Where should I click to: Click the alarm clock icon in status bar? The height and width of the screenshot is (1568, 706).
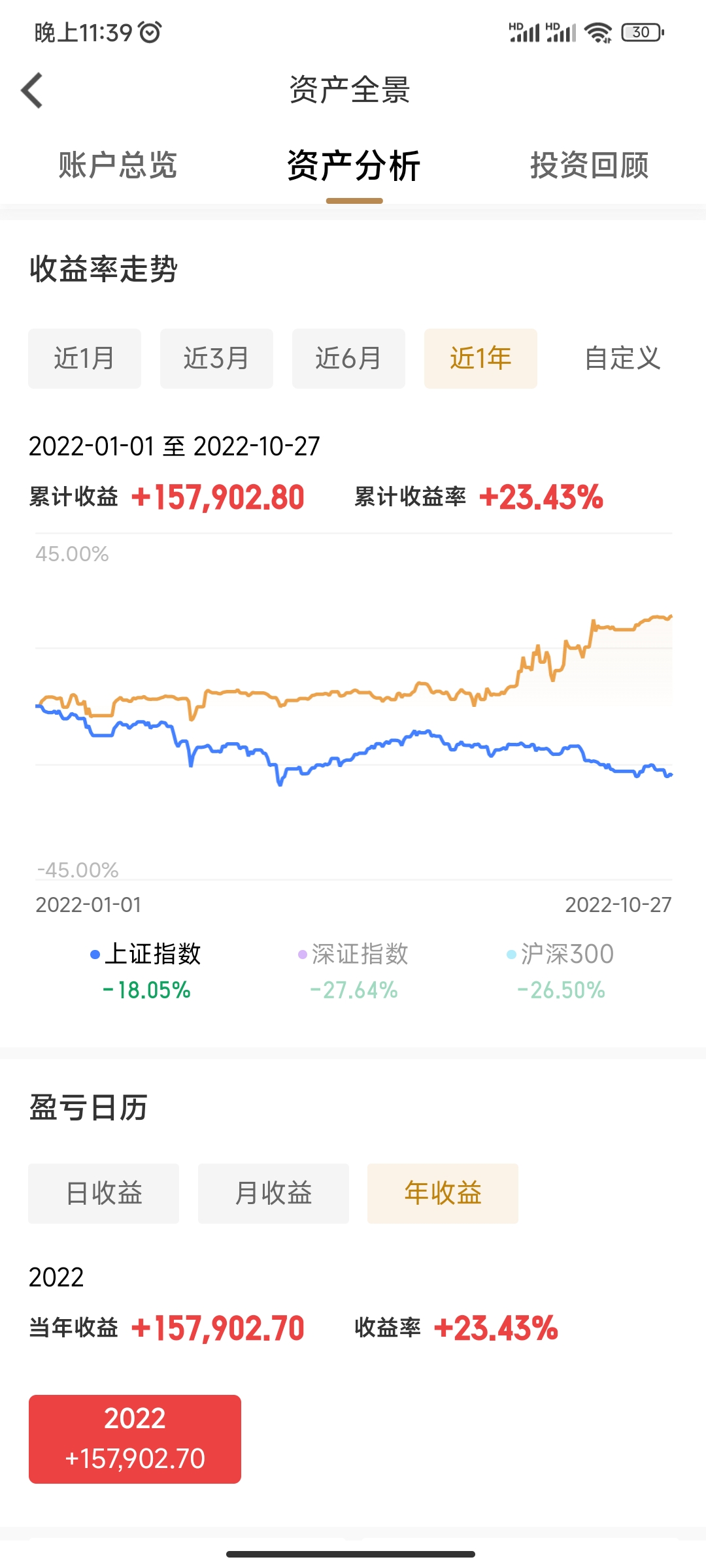pyautogui.click(x=149, y=32)
